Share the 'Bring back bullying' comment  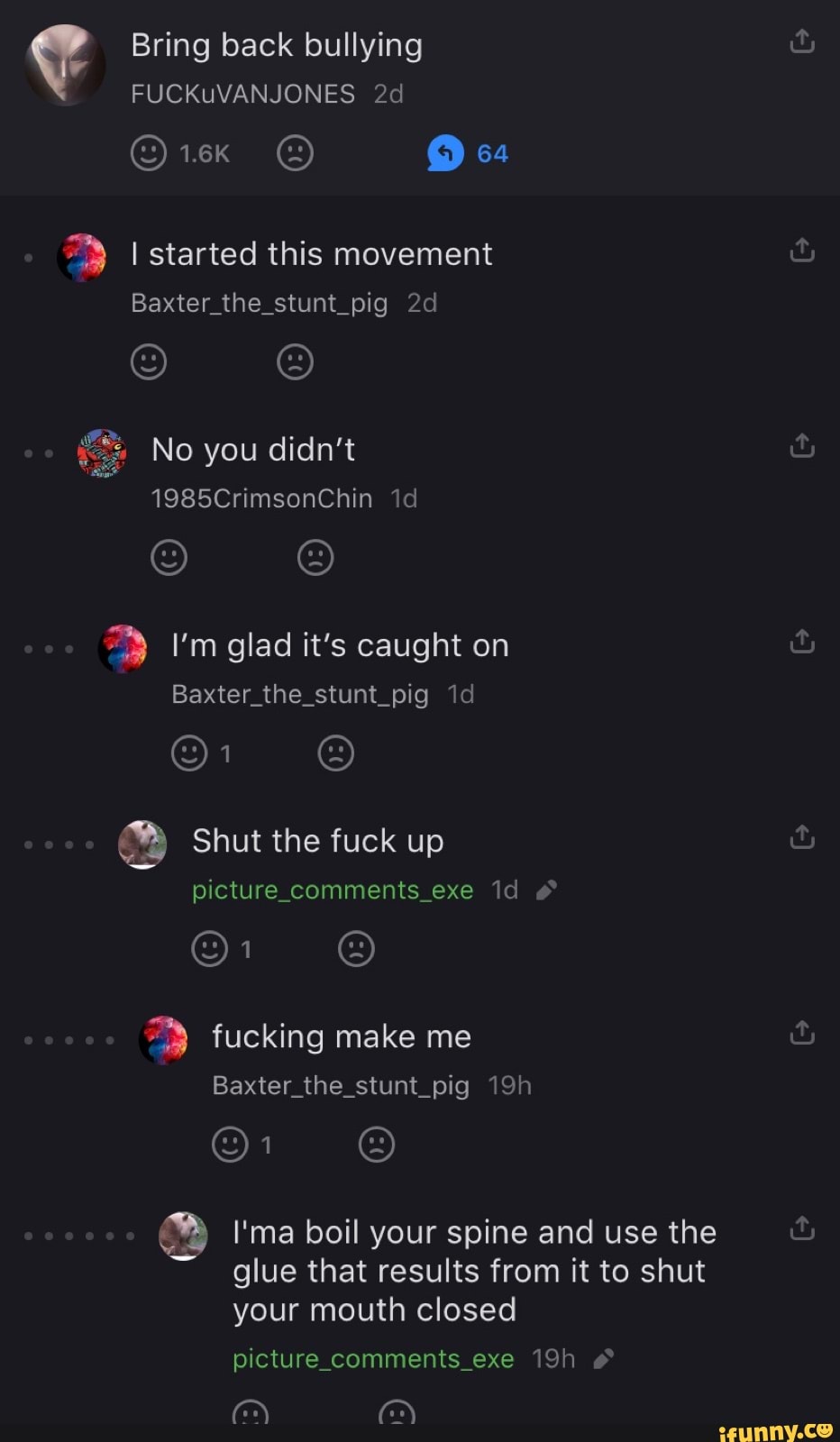coord(802,41)
